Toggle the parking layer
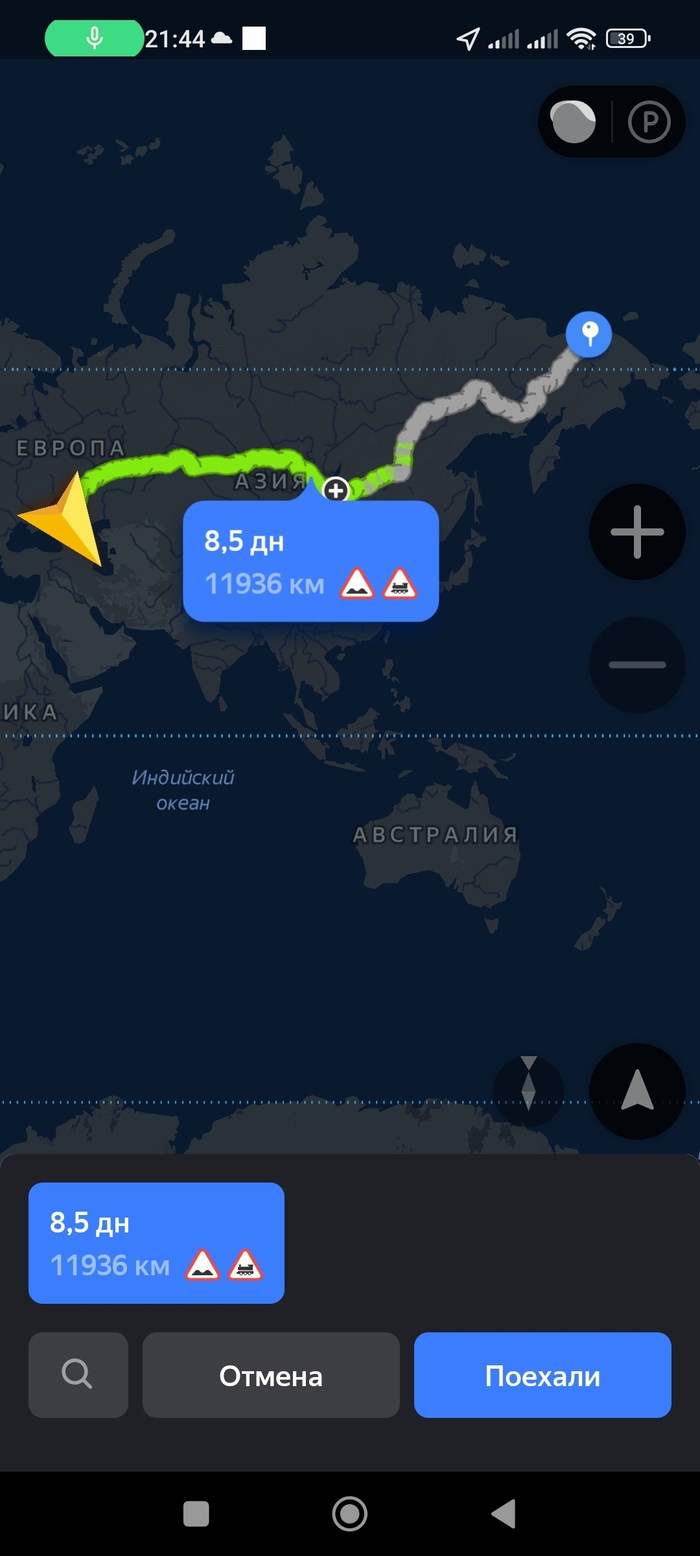This screenshot has height=1556, width=700. [x=649, y=122]
